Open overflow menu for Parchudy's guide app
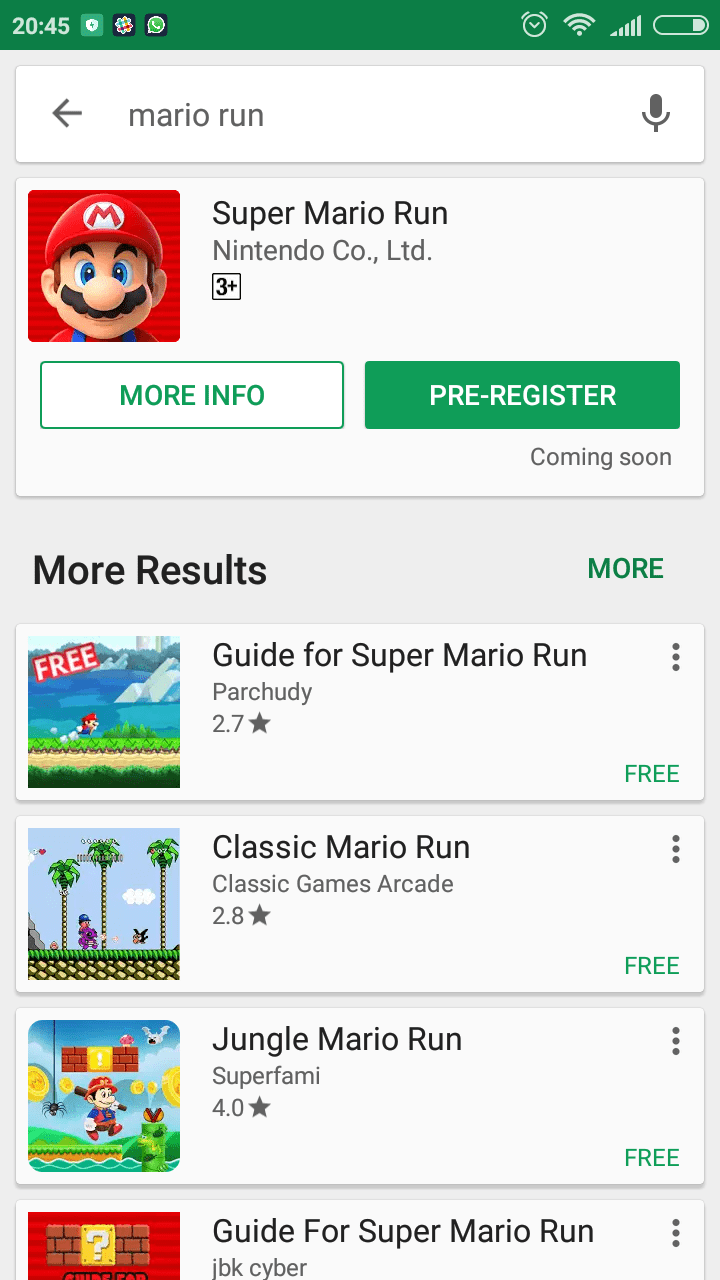The width and height of the screenshot is (720, 1280). click(676, 657)
